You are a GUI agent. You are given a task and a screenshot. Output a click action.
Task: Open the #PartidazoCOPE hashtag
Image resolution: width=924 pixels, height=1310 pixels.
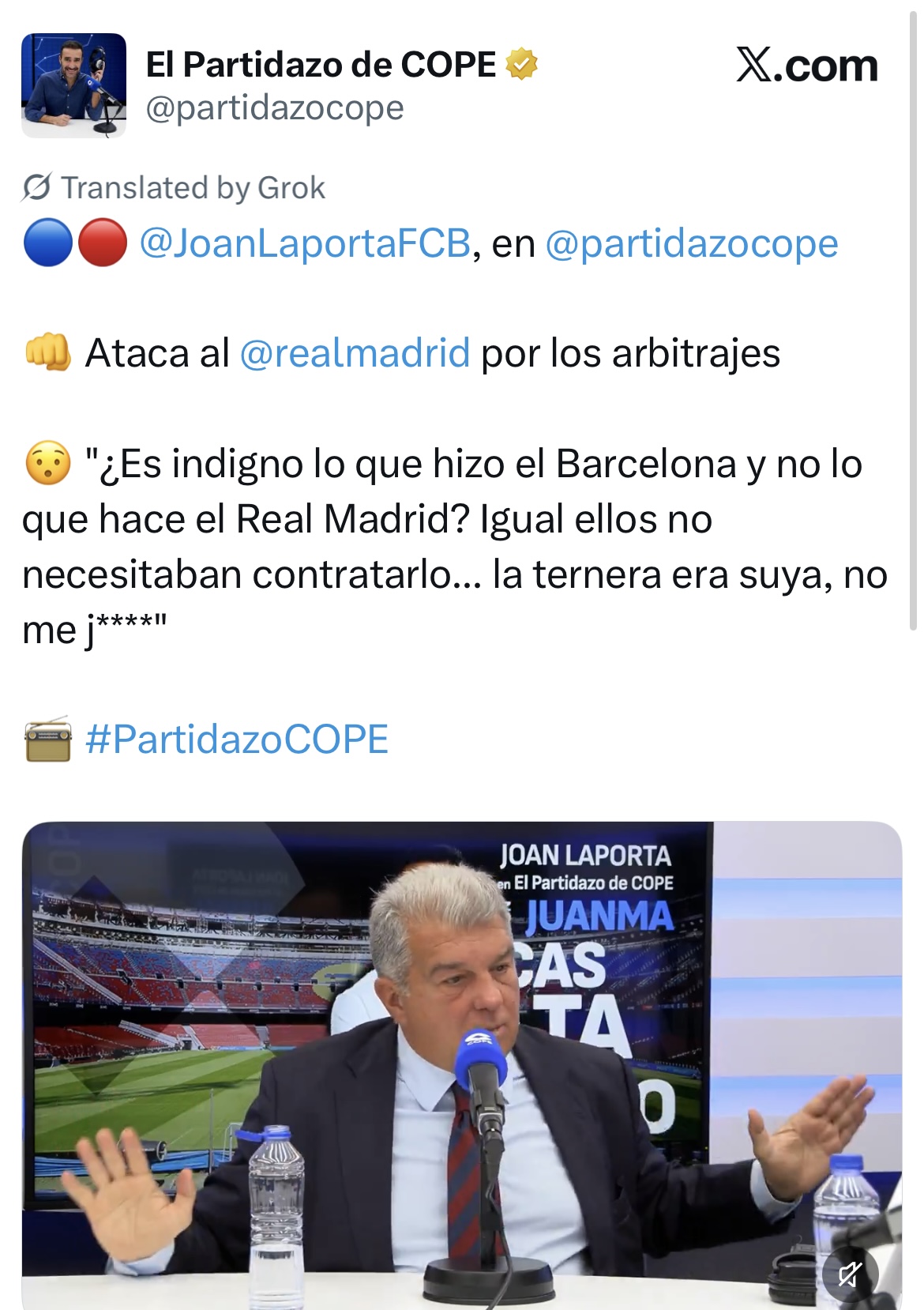[x=236, y=740]
